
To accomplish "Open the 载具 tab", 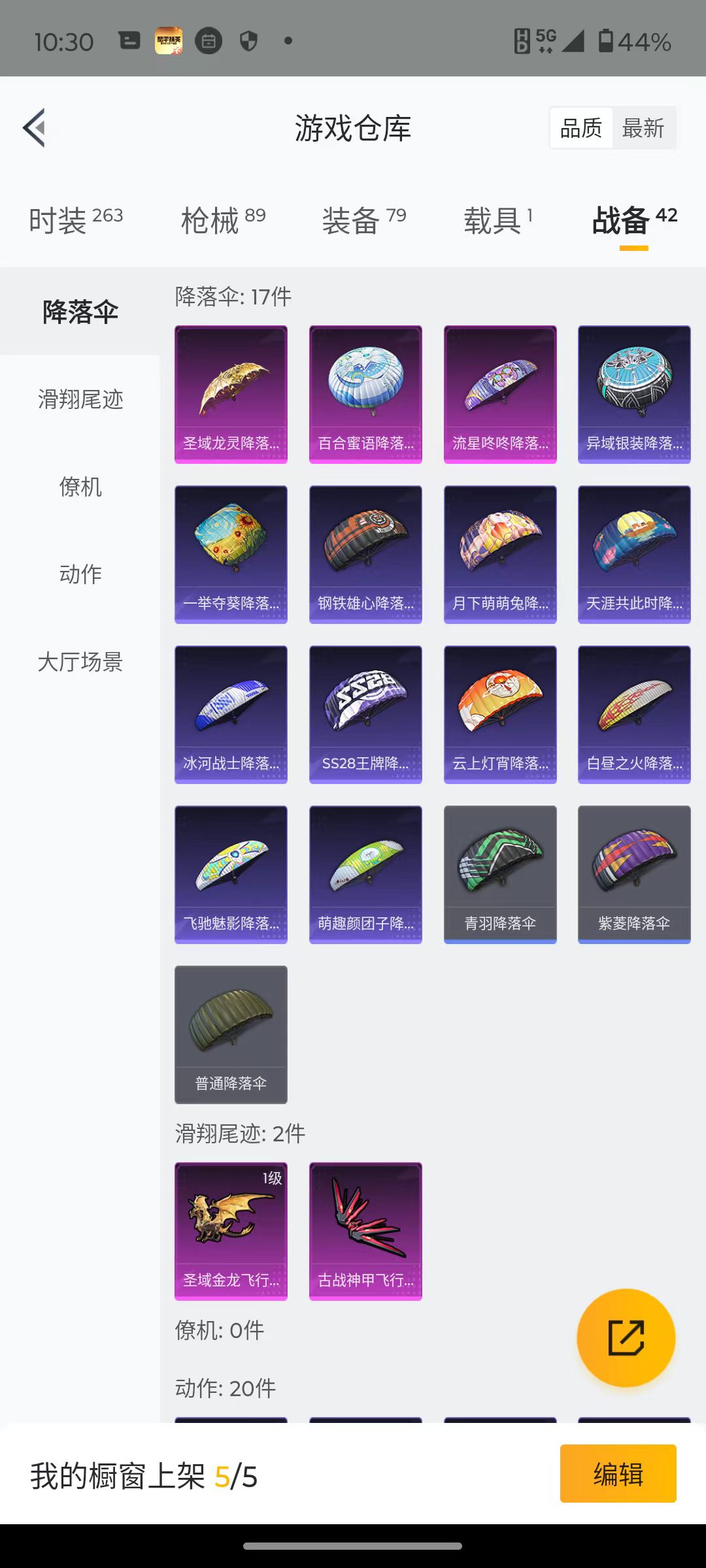I will pyautogui.click(x=498, y=220).
